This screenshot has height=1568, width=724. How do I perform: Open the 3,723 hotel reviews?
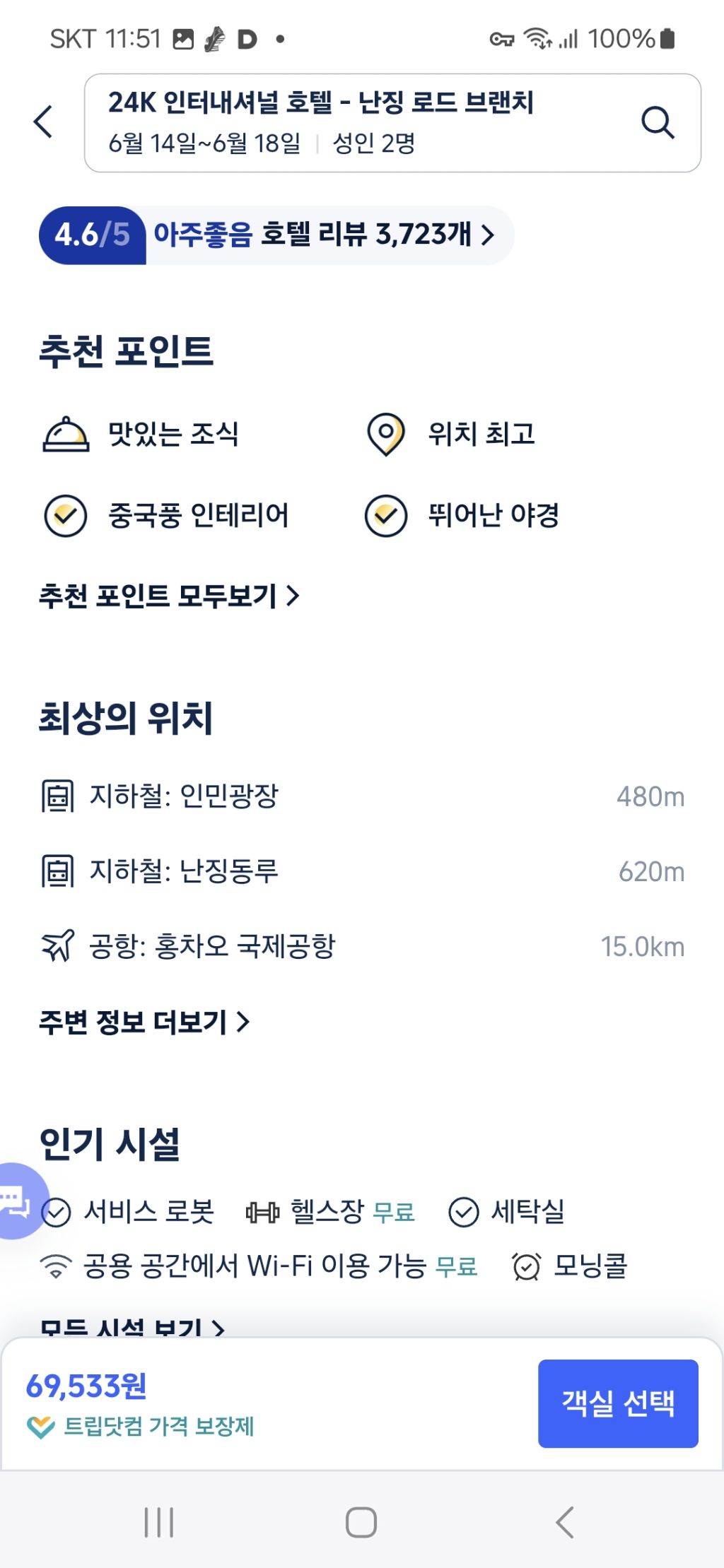tap(276, 235)
